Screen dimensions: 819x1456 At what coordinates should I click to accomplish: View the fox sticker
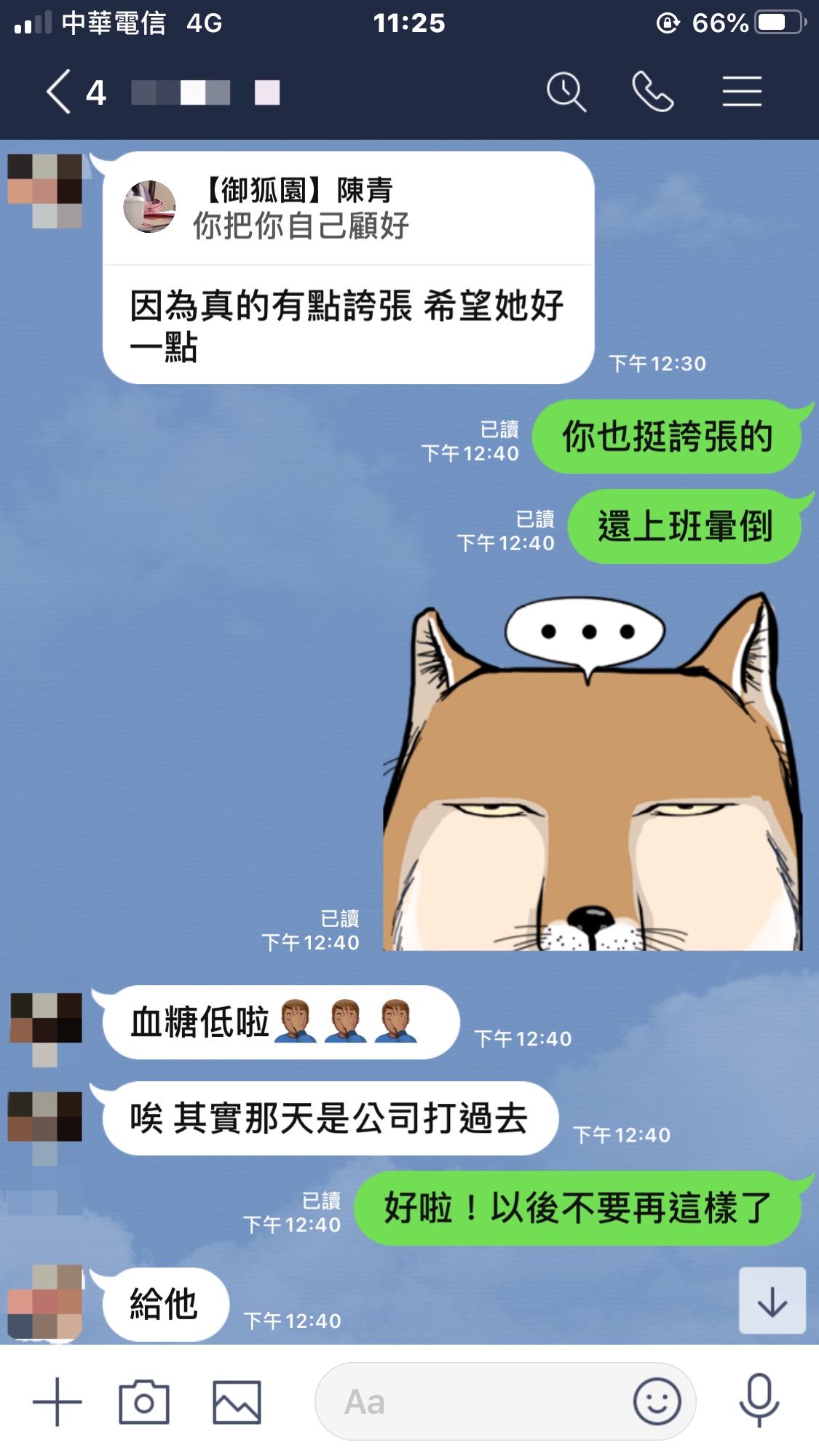[x=592, y=773]
